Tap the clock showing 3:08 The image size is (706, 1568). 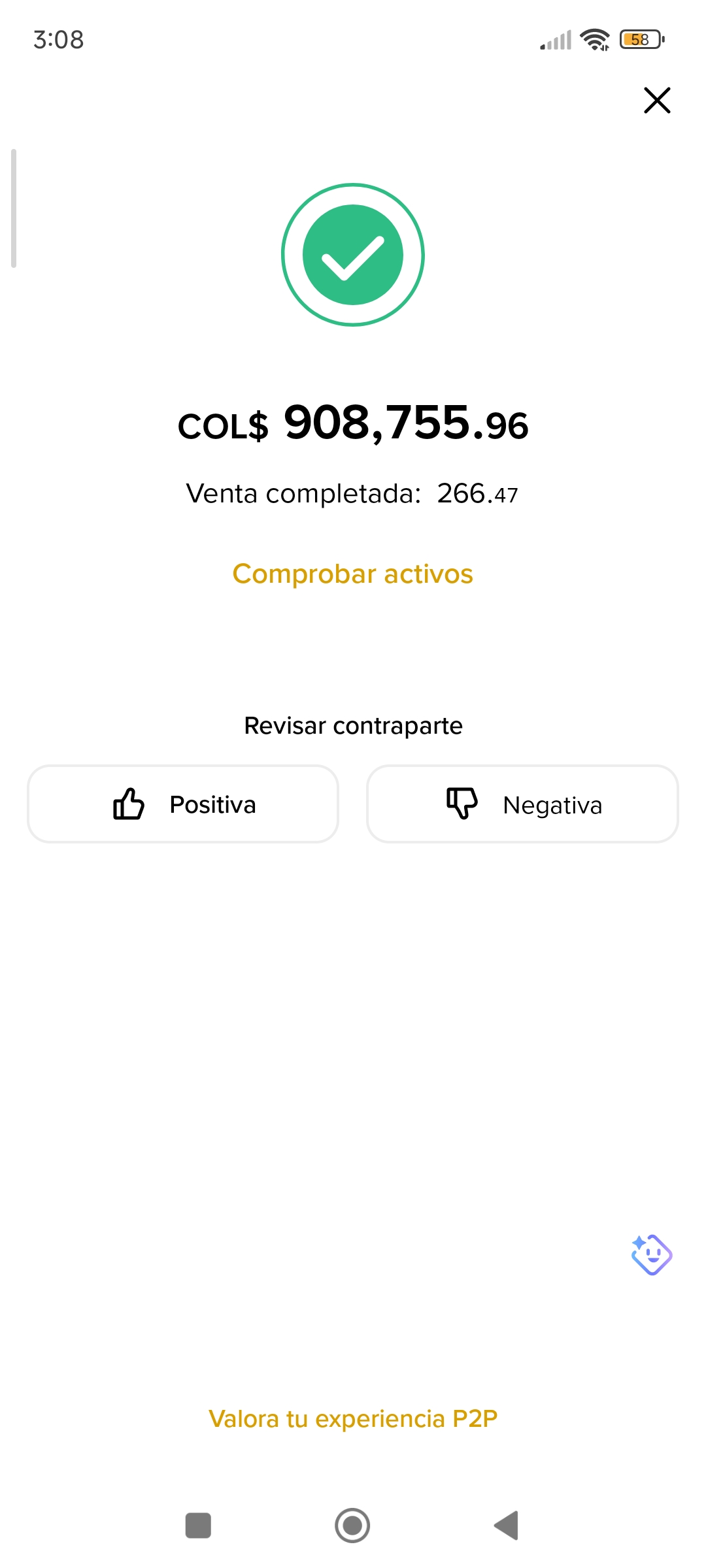59,41
